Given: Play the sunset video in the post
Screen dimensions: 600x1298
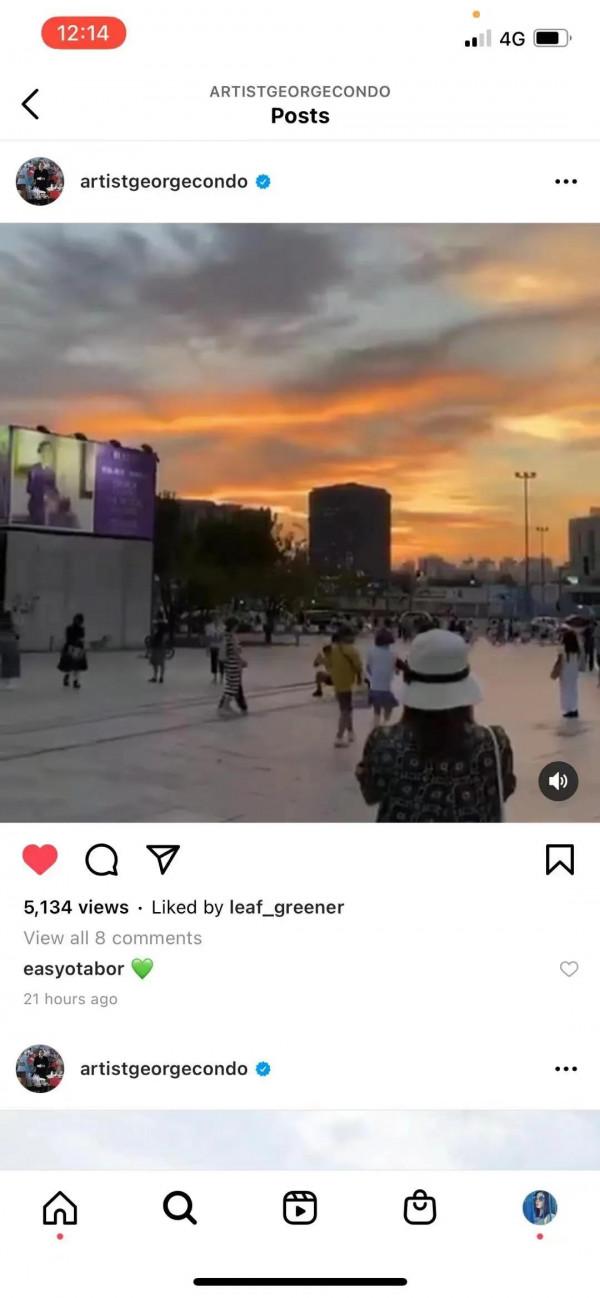Looking at the screenshot, I should 300,522.
